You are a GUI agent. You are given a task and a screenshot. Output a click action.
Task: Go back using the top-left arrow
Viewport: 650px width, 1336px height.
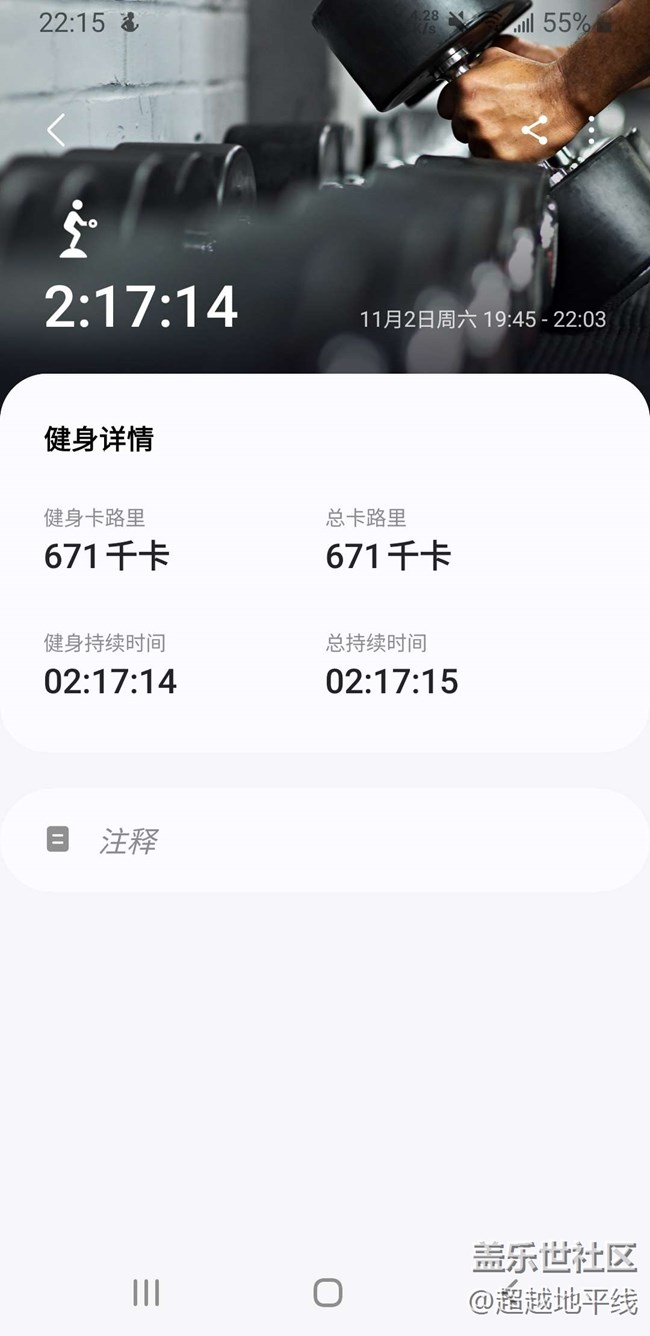point(56,130)
